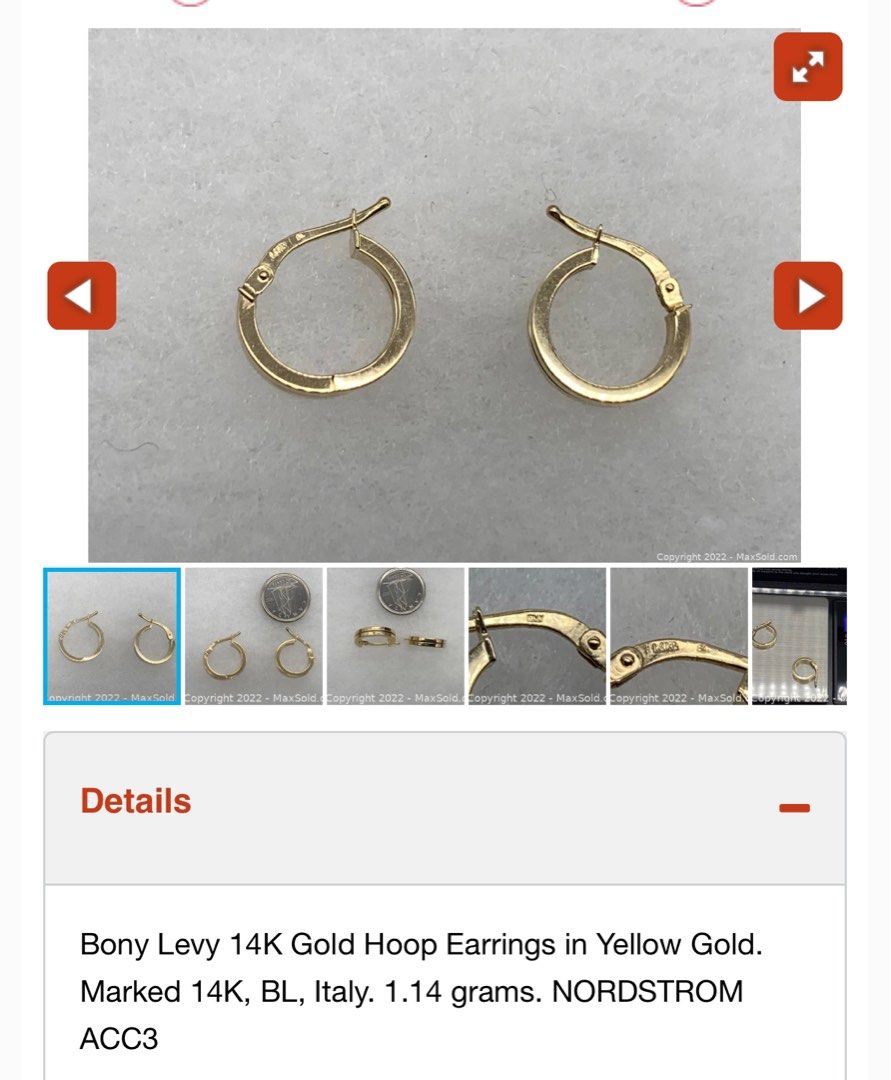This screenshot has height=1080, width=891.
Task: Expand the photo to fullscreen
Action: [x=808, y=67]
